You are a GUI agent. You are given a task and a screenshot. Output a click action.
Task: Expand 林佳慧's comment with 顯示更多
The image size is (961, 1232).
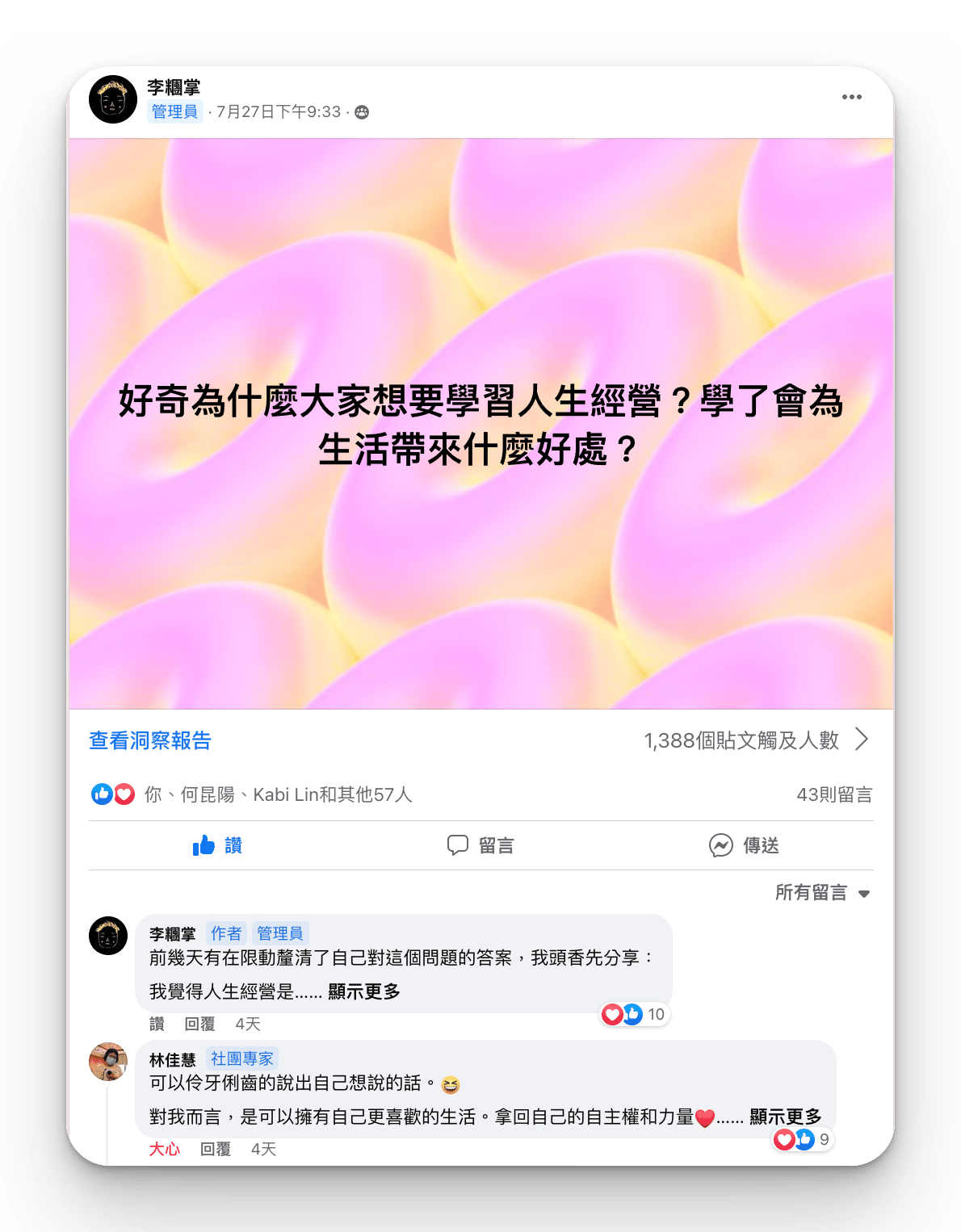[x=785, y=1117]
